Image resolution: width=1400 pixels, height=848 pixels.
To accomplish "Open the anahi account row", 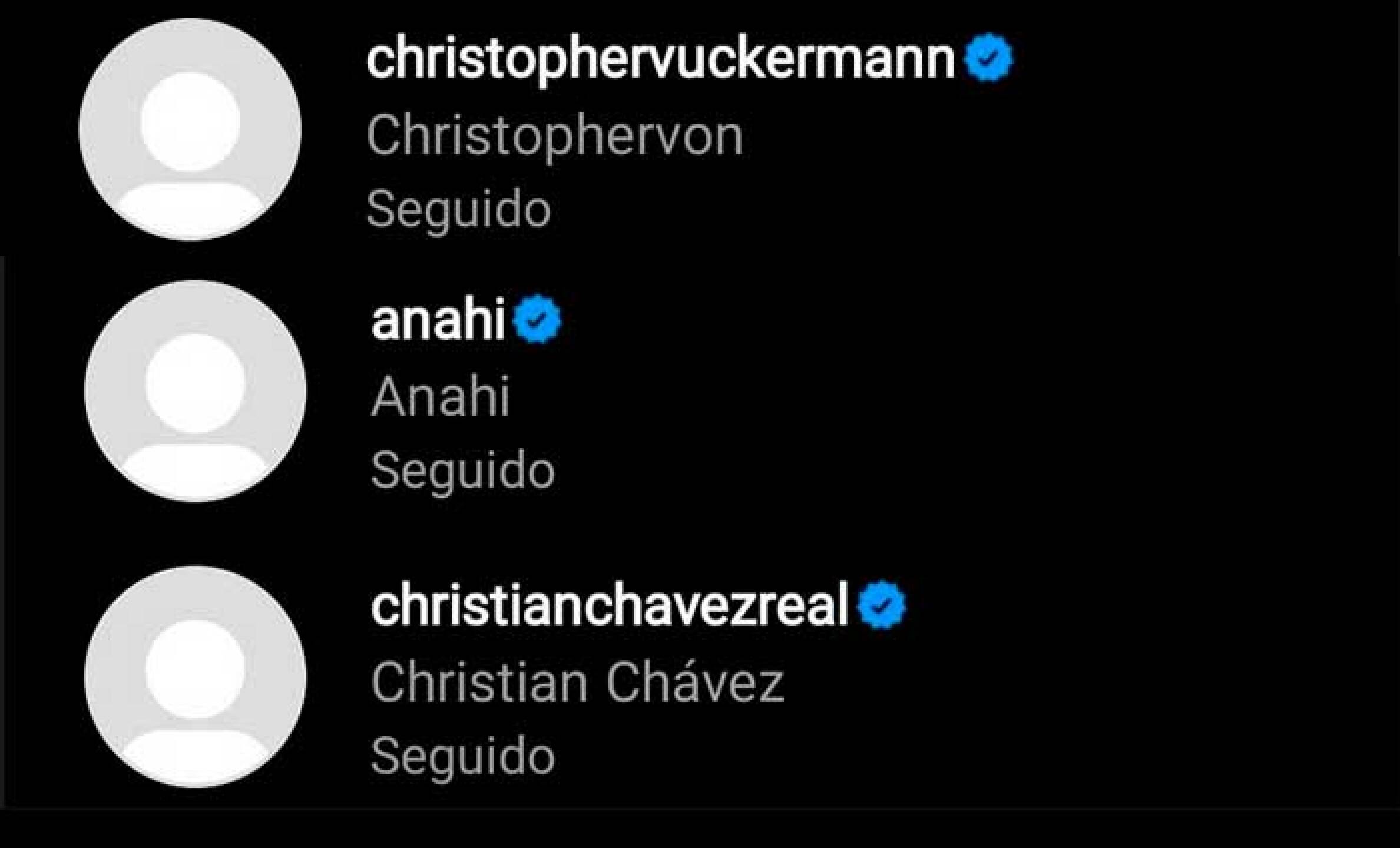I will pos(438,321).
